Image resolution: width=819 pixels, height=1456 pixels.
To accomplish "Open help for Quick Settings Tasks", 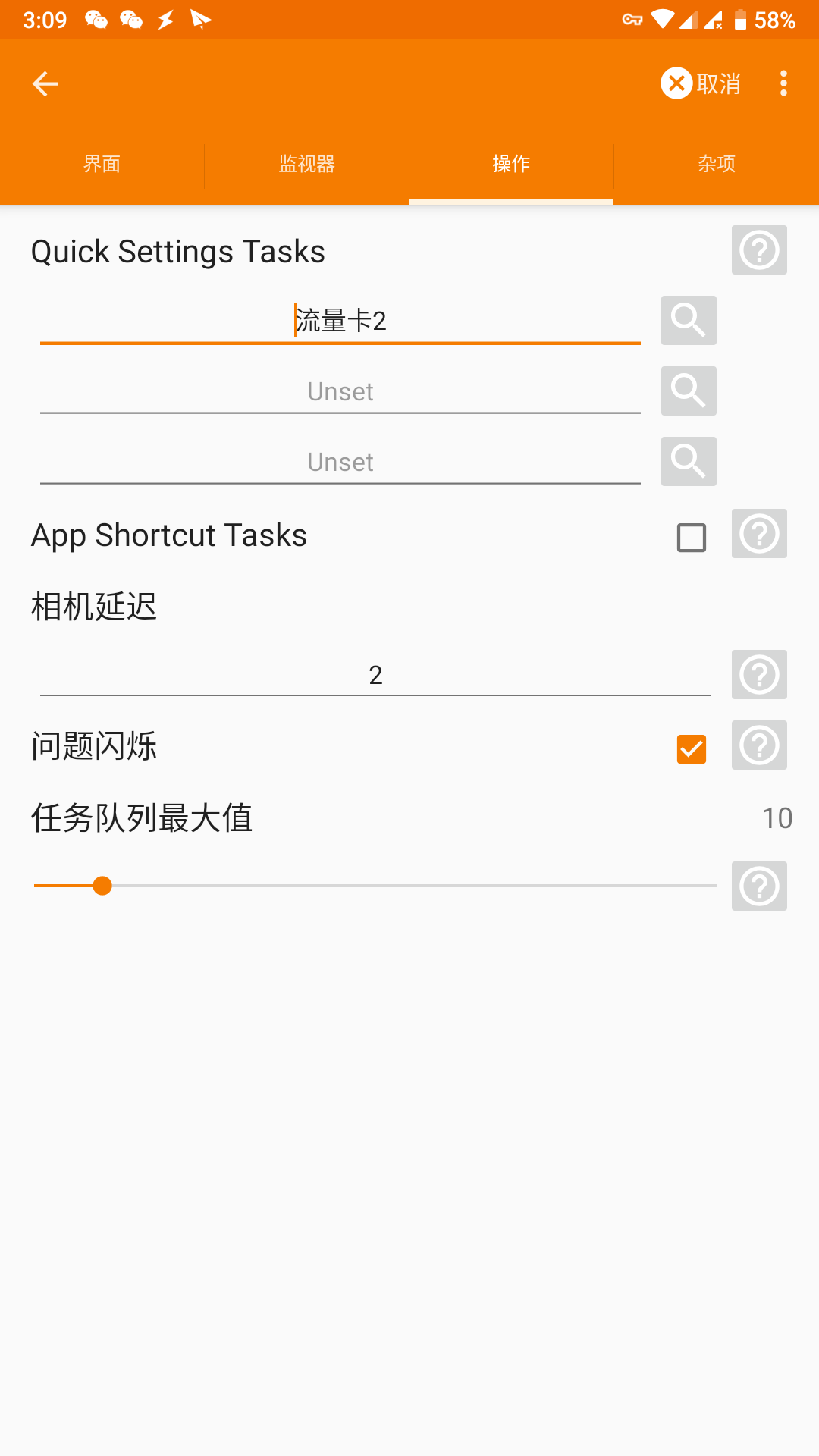I will coord(759,250).
